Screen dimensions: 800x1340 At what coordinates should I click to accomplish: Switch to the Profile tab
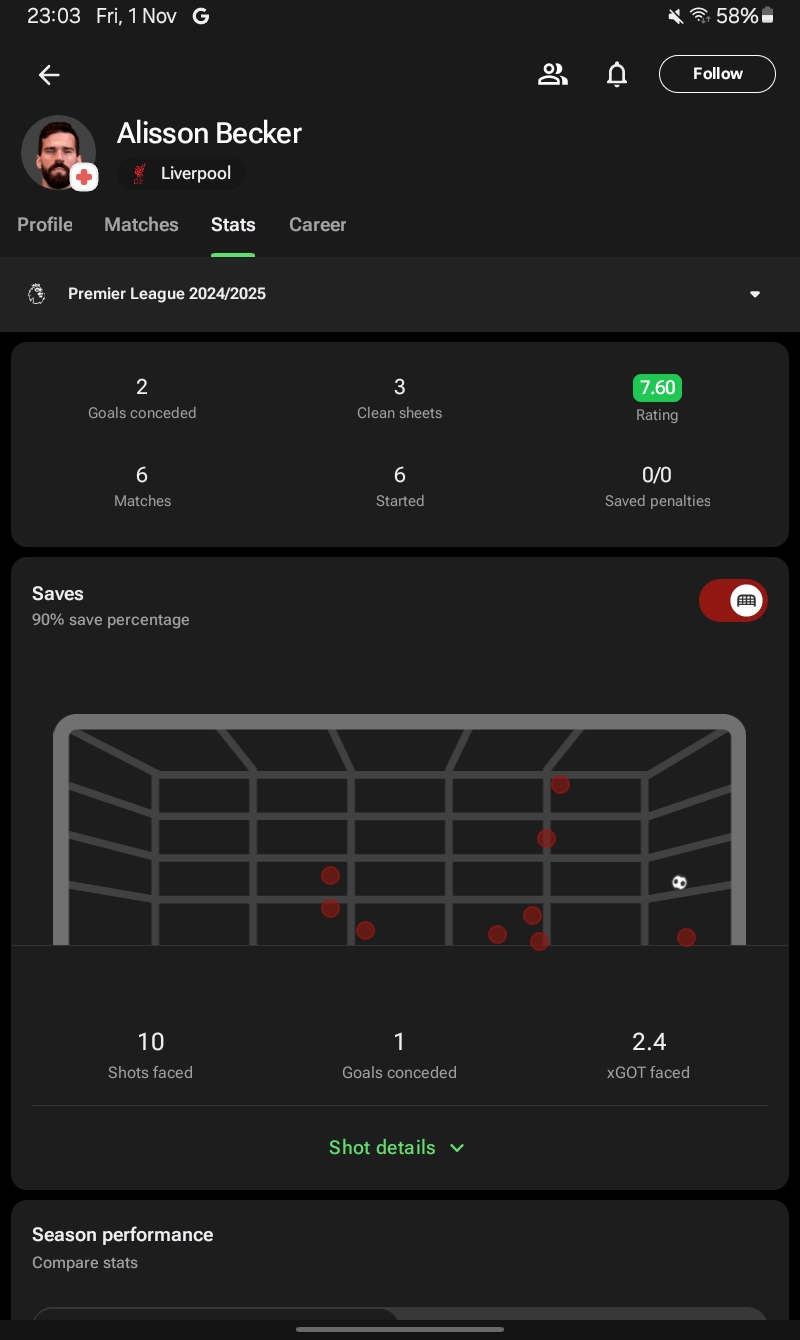45,225
